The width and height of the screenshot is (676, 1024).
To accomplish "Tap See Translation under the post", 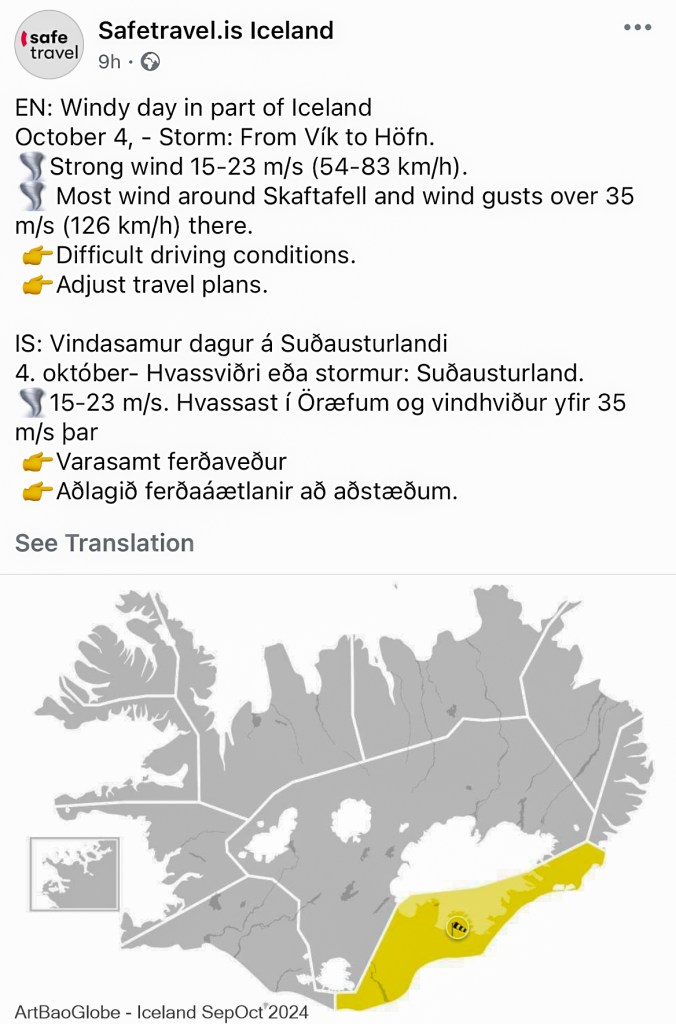I will tap(104, 543).
